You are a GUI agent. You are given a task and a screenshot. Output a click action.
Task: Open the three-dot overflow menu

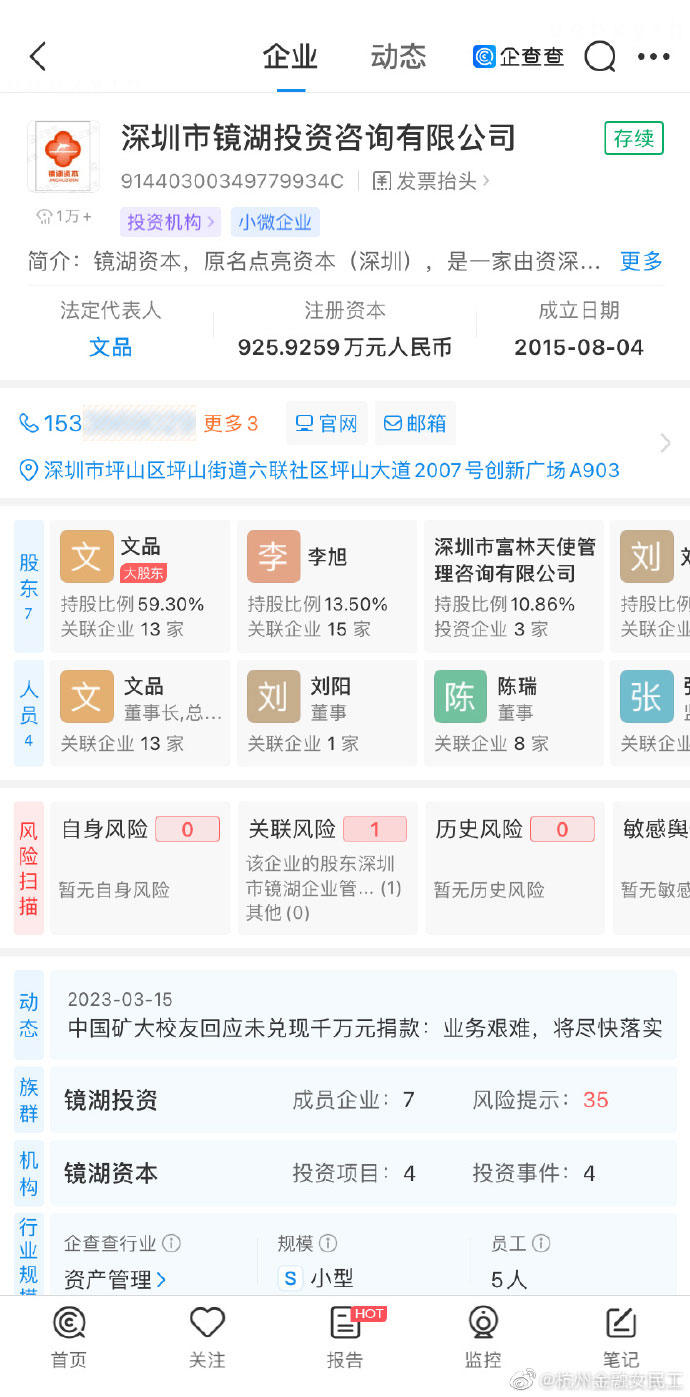(653, 57)
